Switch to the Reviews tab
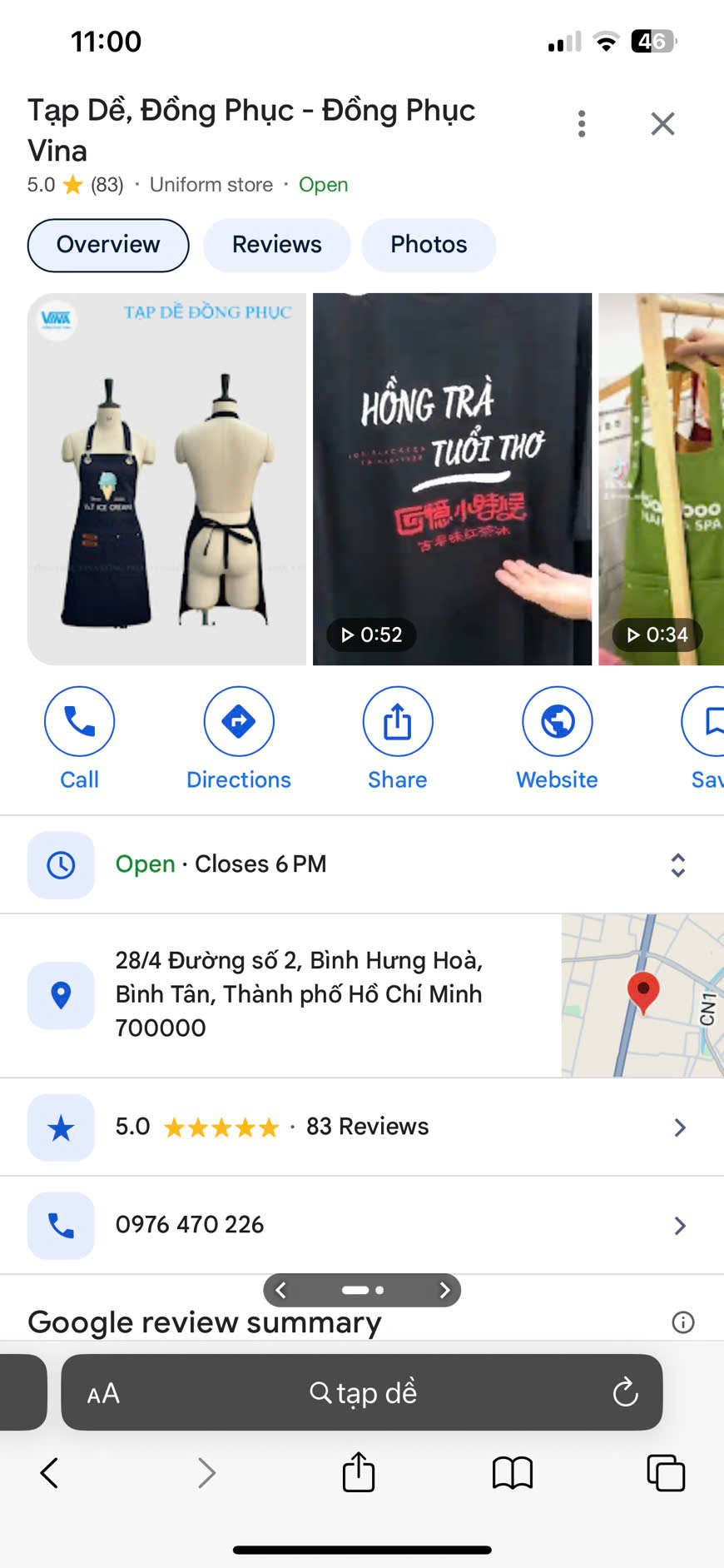724x1568 pixels. point(276,245)
